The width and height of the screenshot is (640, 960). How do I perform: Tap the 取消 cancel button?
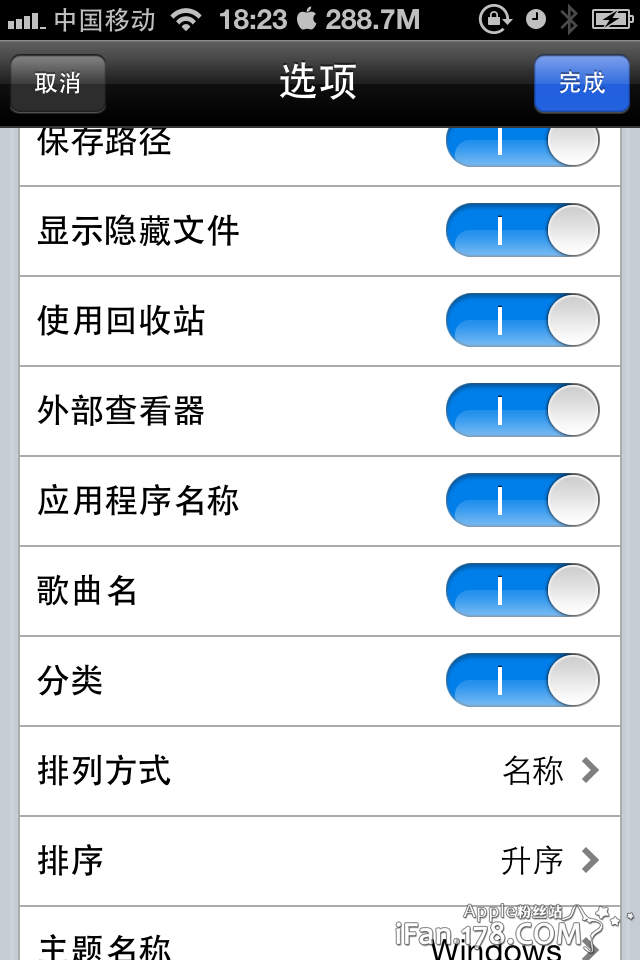(x=58, y=83)
